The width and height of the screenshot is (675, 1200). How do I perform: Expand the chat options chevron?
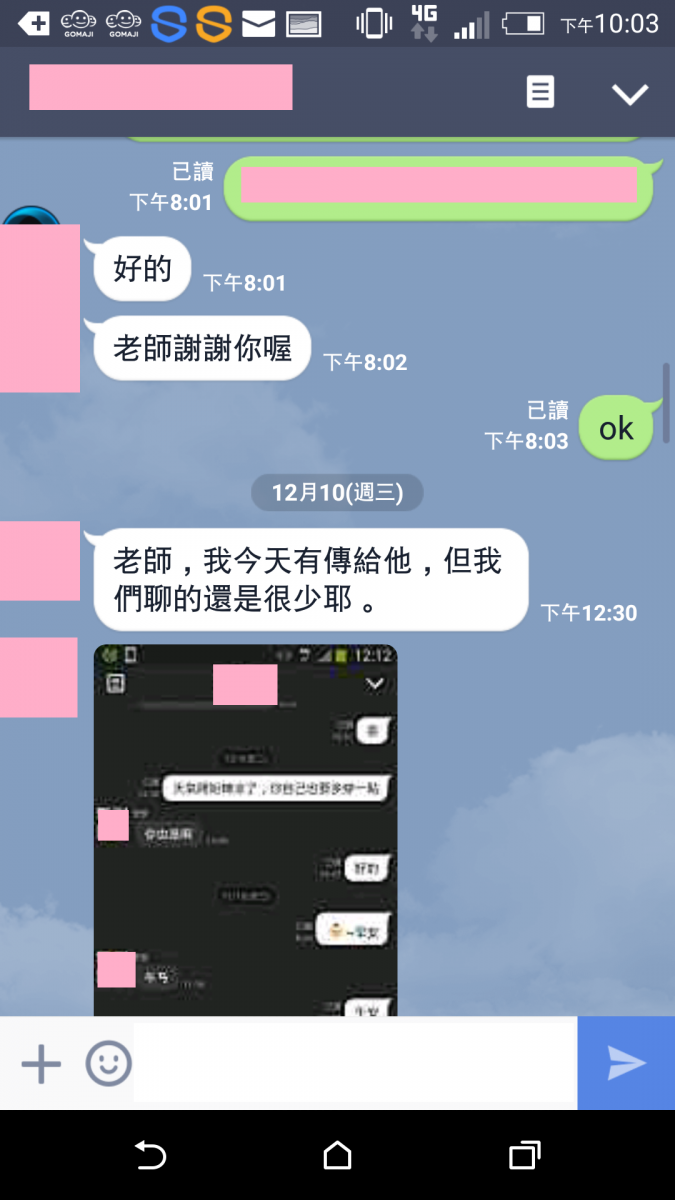[x=630, y=94]
